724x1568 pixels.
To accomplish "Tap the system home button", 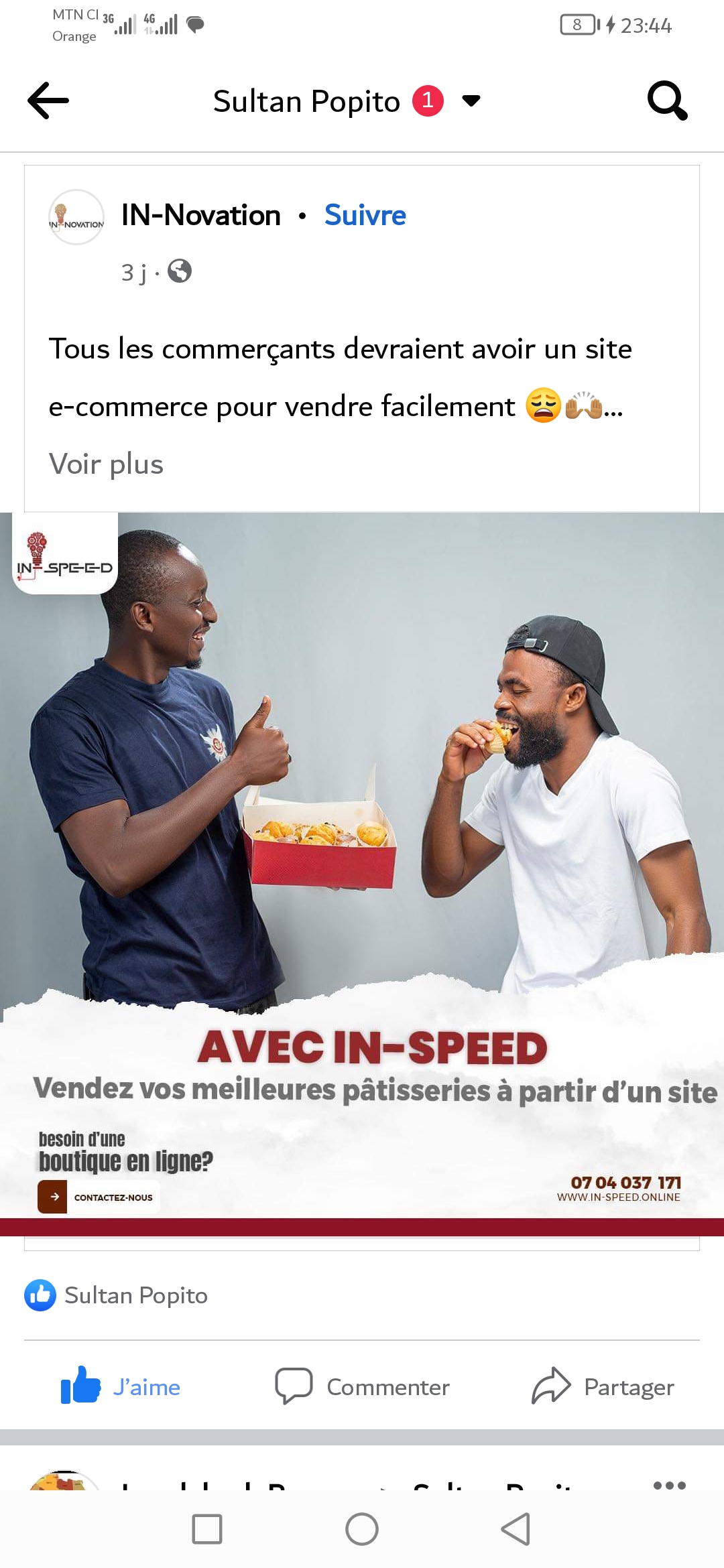I will coord(362,1529).
